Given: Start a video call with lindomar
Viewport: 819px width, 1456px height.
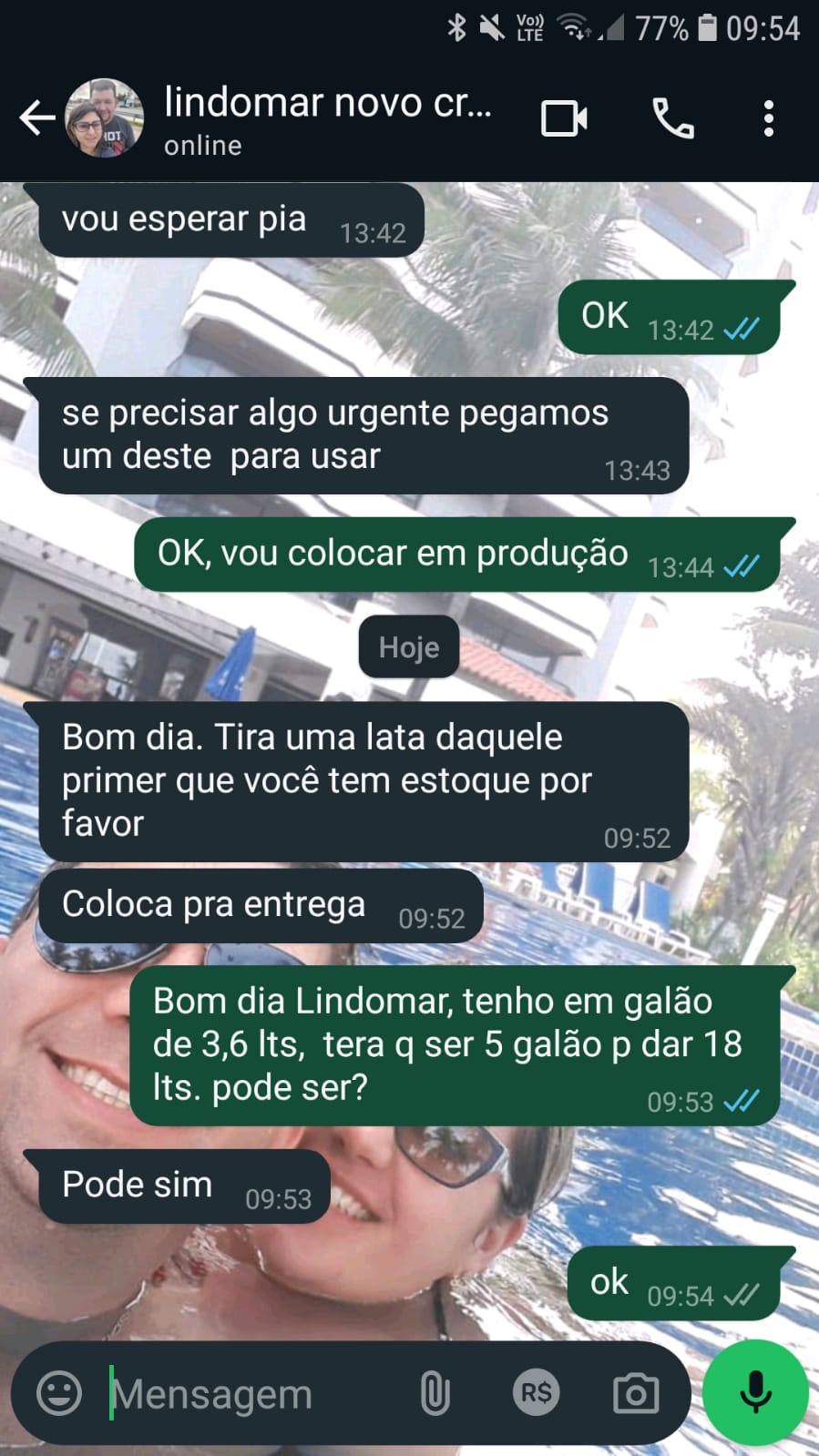Looking at the screenshot, I should (564, 118).
